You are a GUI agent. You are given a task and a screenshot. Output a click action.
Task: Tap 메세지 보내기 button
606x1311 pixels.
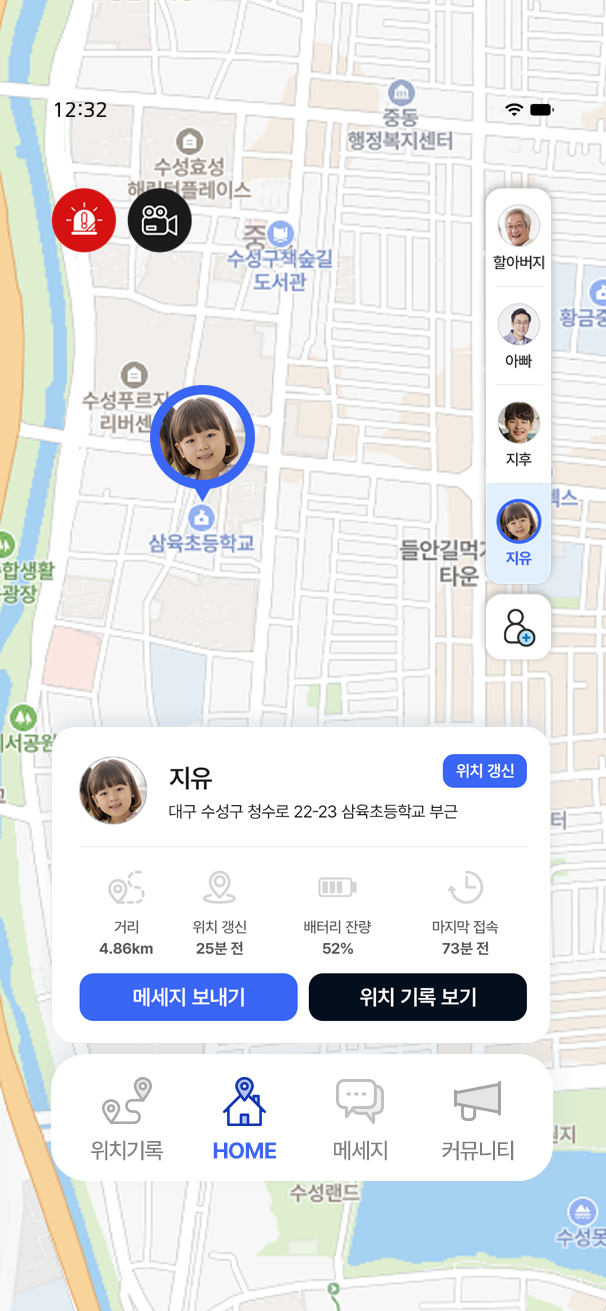(189, 997)
